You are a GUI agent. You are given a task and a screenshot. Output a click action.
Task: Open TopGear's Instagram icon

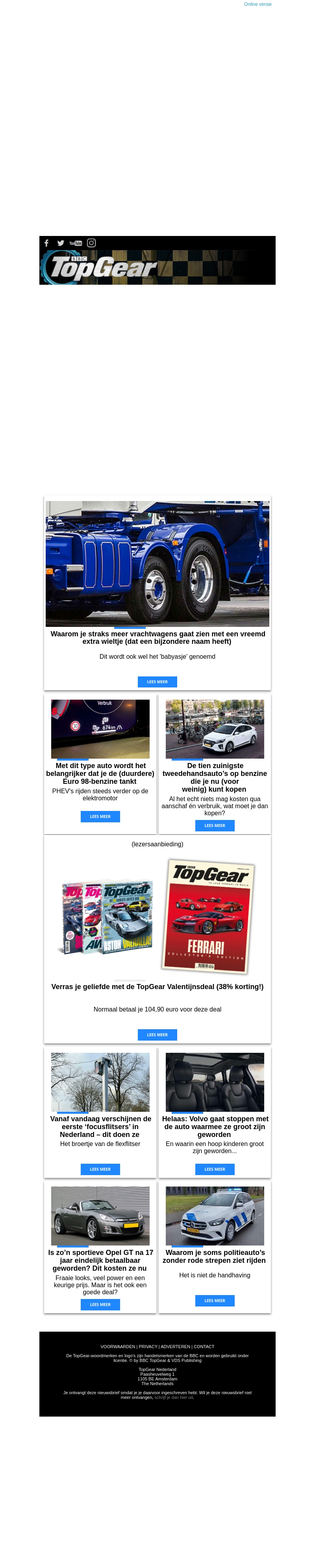click(91, 243)
